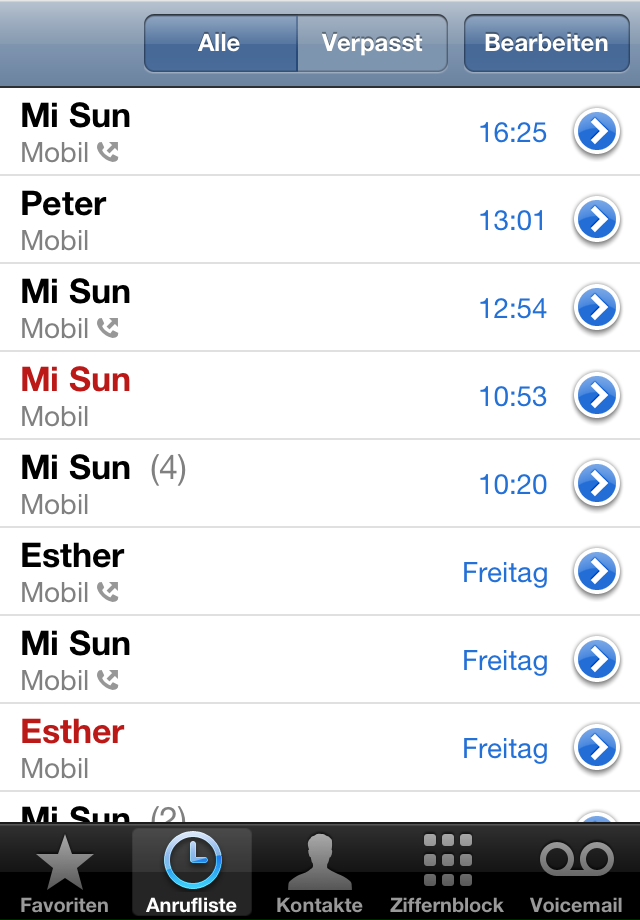Screen dimensions: 640x920
Task: Switch to the Verpasst segment
Action: tap(372, 44)
